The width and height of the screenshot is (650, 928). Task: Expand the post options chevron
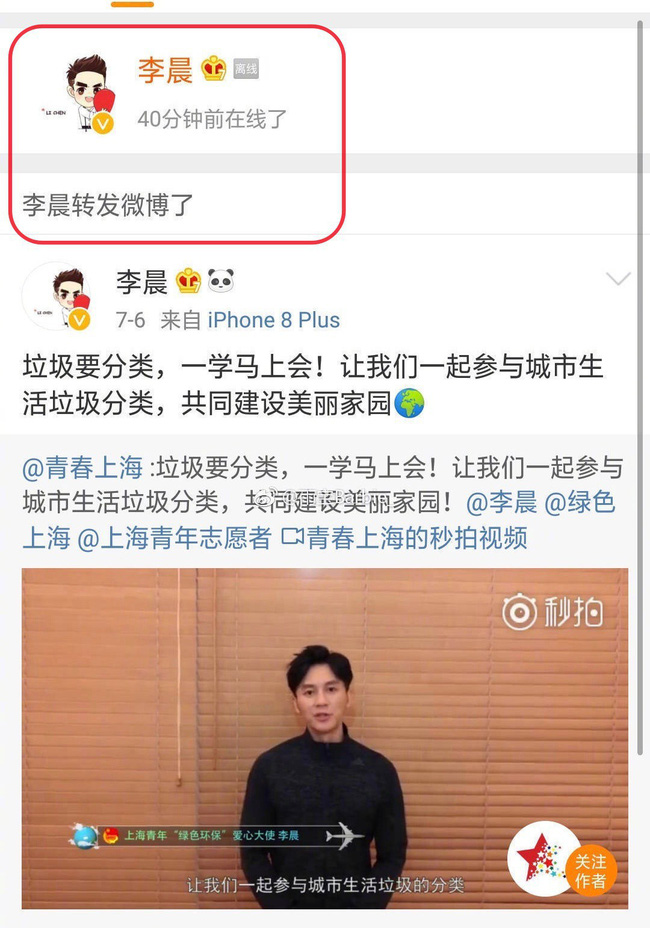pos(619,279)
